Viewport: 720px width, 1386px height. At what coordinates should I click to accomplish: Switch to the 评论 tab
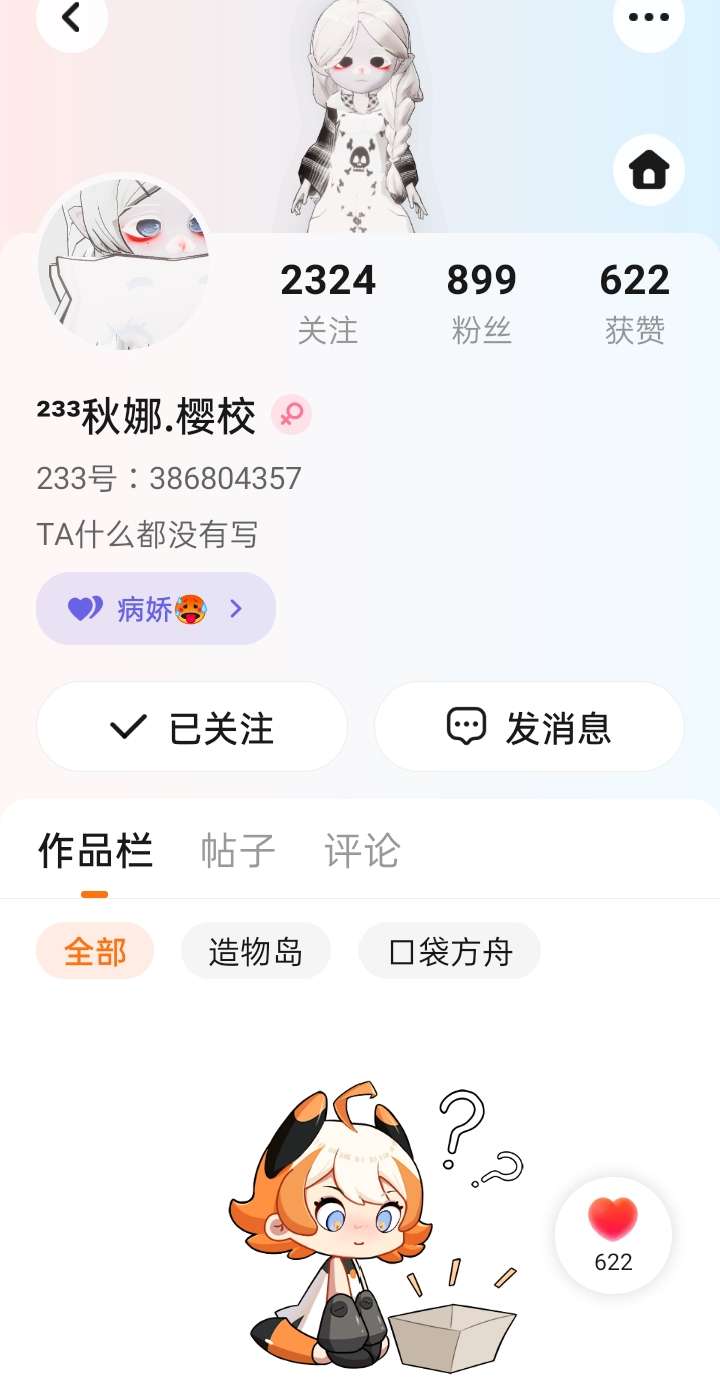tap(362, 851)
